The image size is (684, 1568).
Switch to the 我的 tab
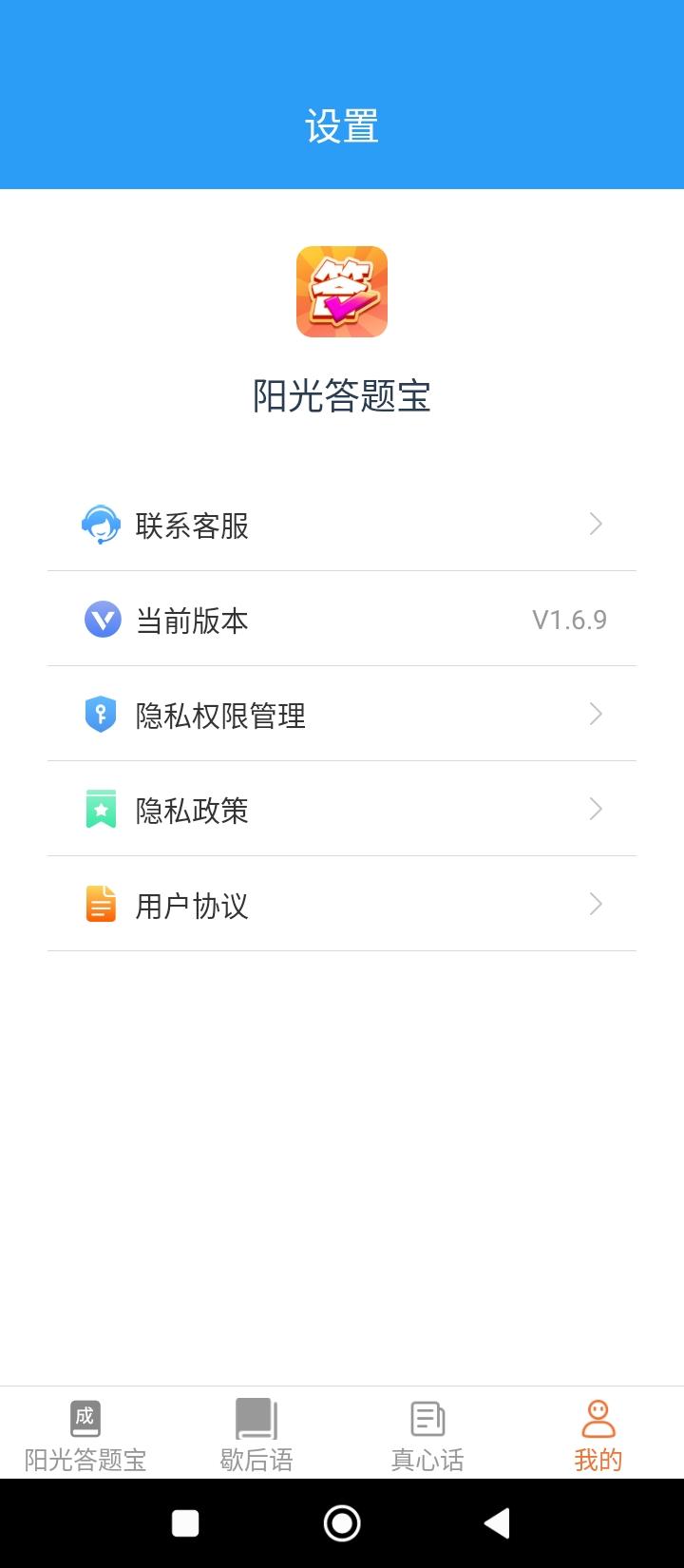point(597,1433)
